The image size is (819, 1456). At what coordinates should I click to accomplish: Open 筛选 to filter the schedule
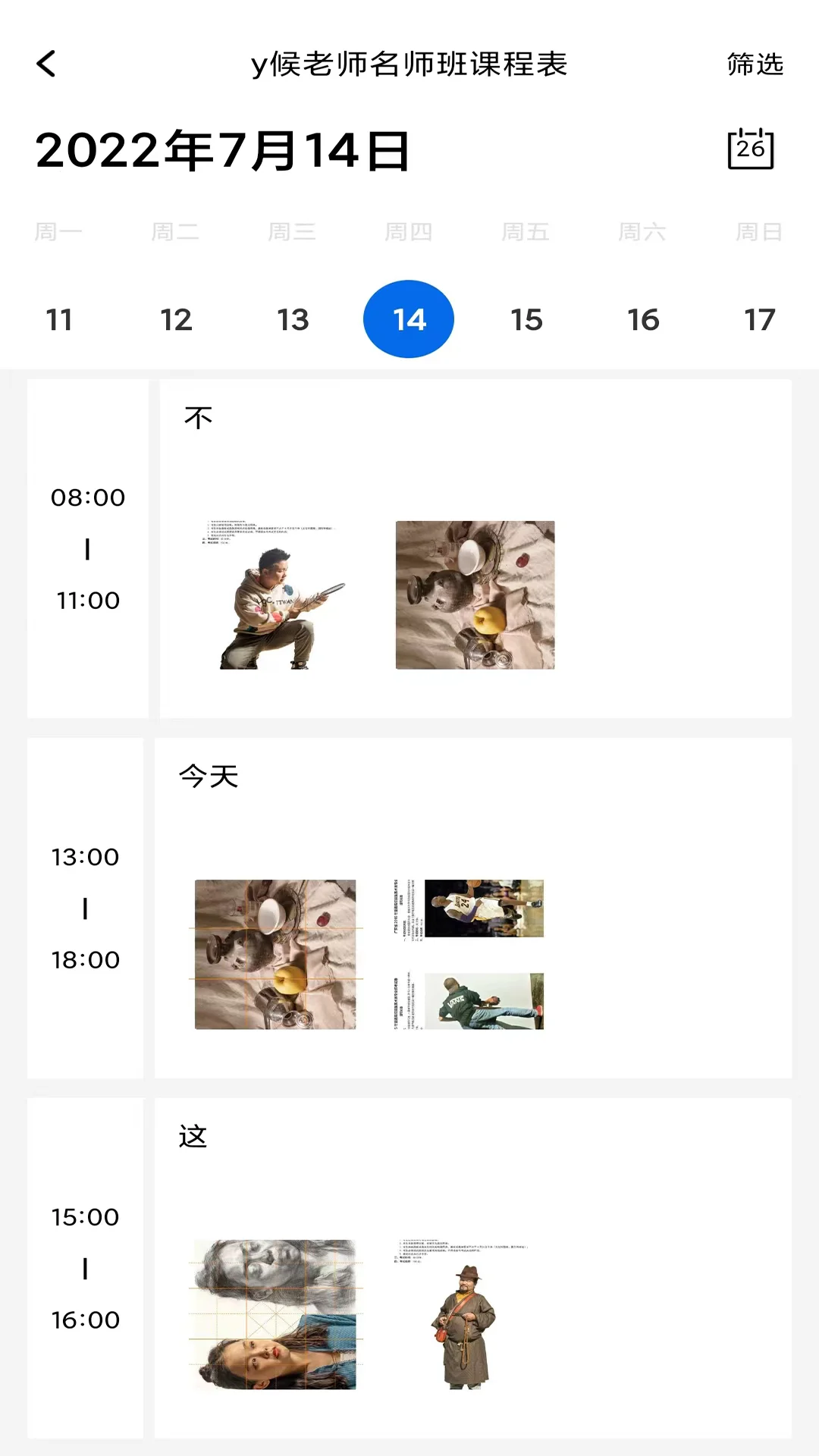coord(753,66)
